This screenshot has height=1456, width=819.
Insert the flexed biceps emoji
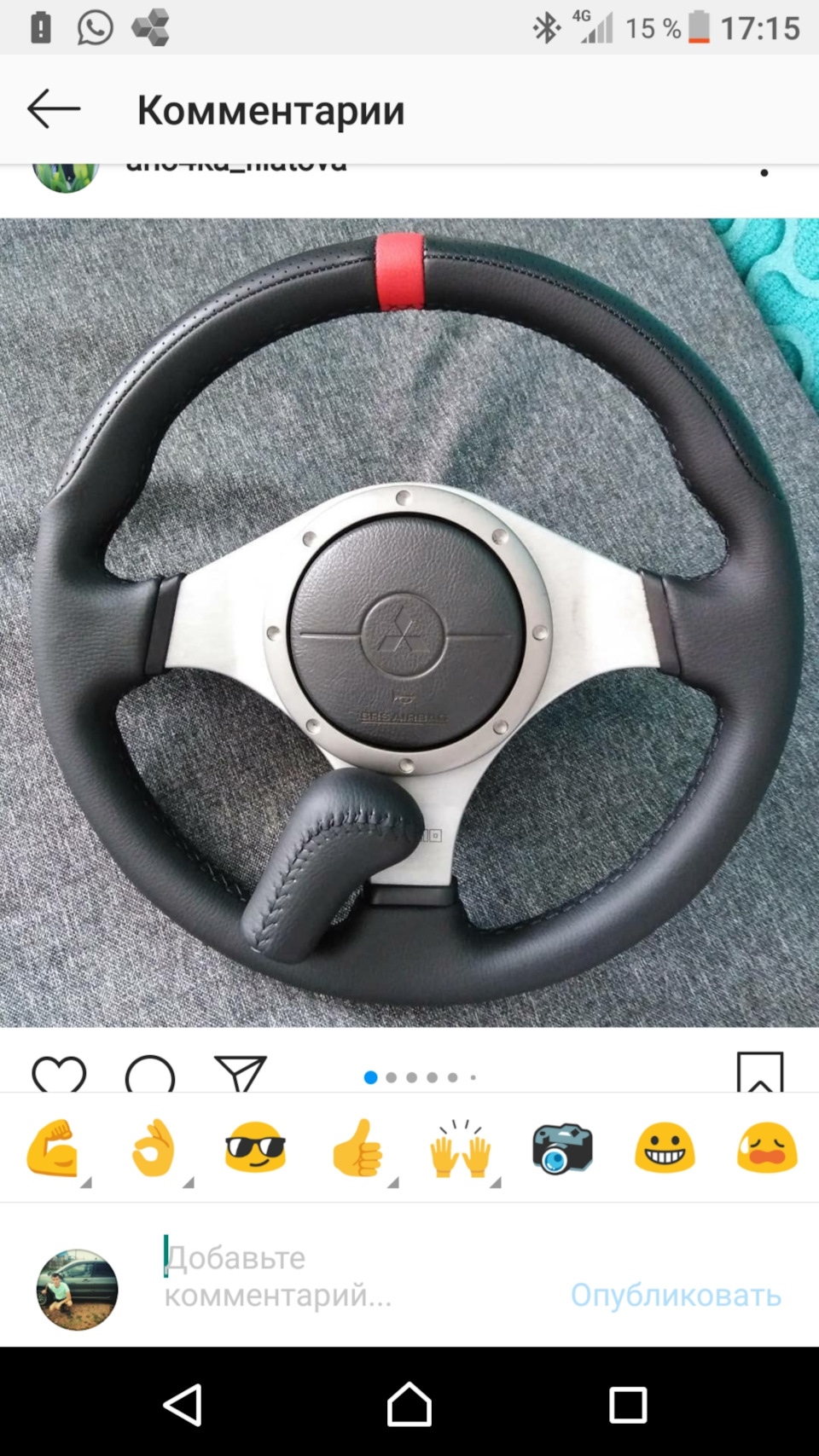tap(53, 1148)
